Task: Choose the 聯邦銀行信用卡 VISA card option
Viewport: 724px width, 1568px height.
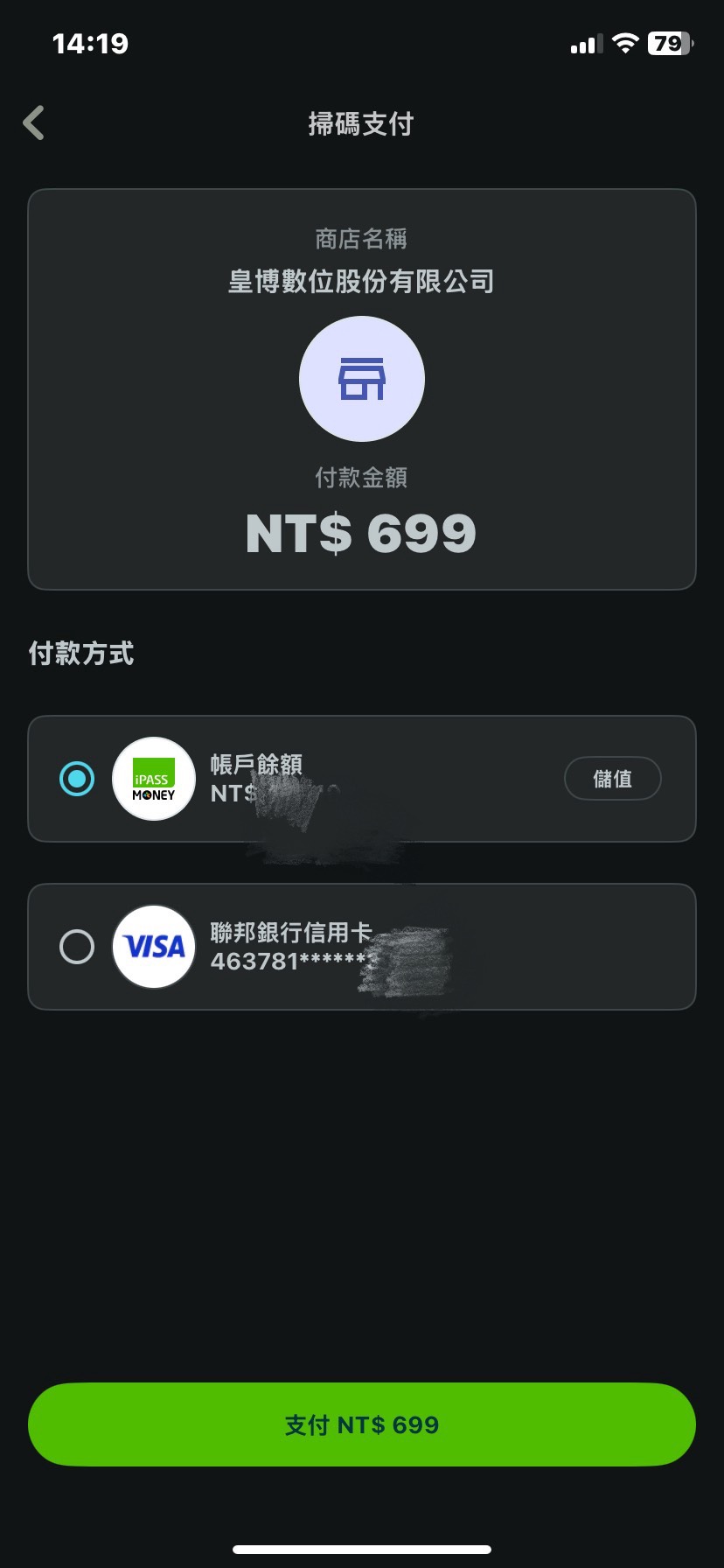Action: [77, 947]
